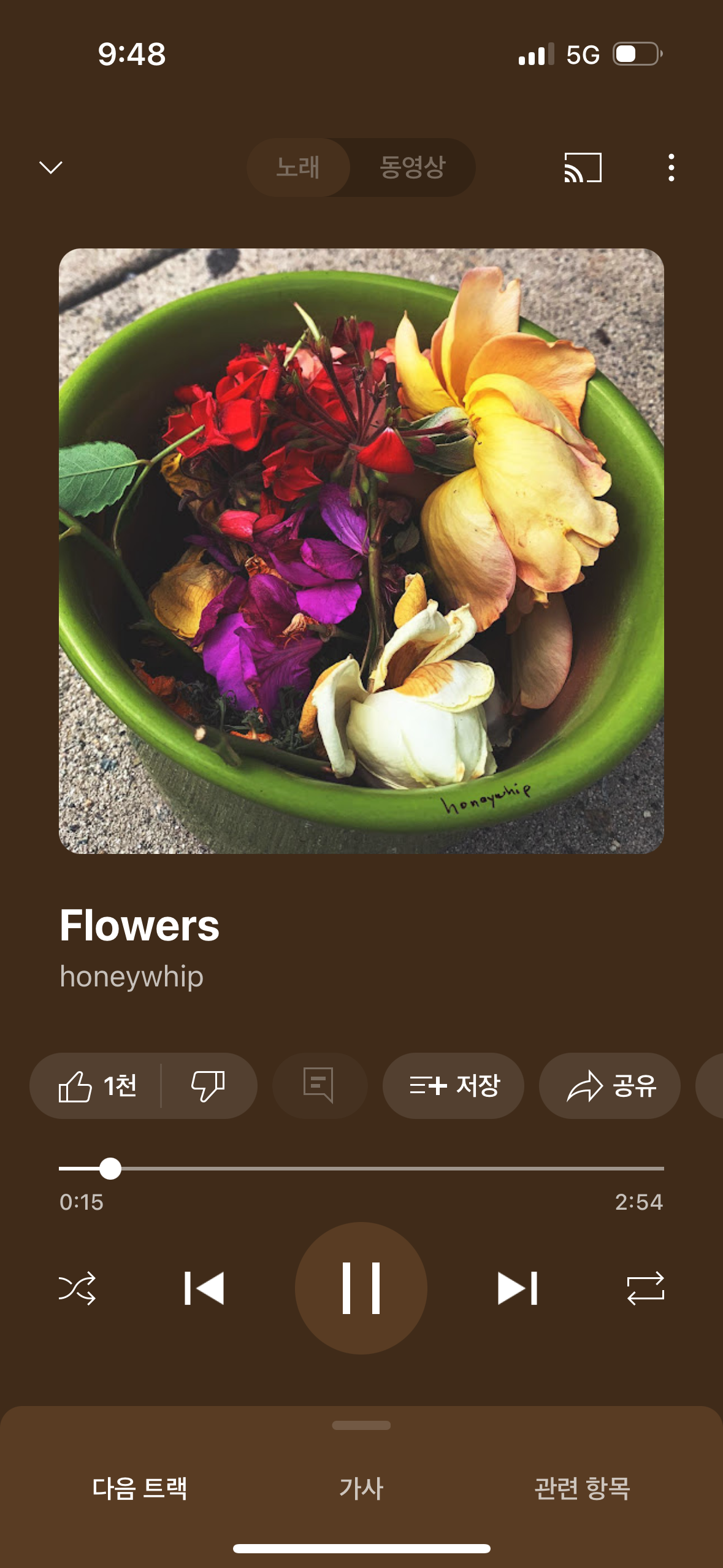Go to the previous track
Image resolution: width=723 pixels, height=1568 pixels.
(204, 1288)
